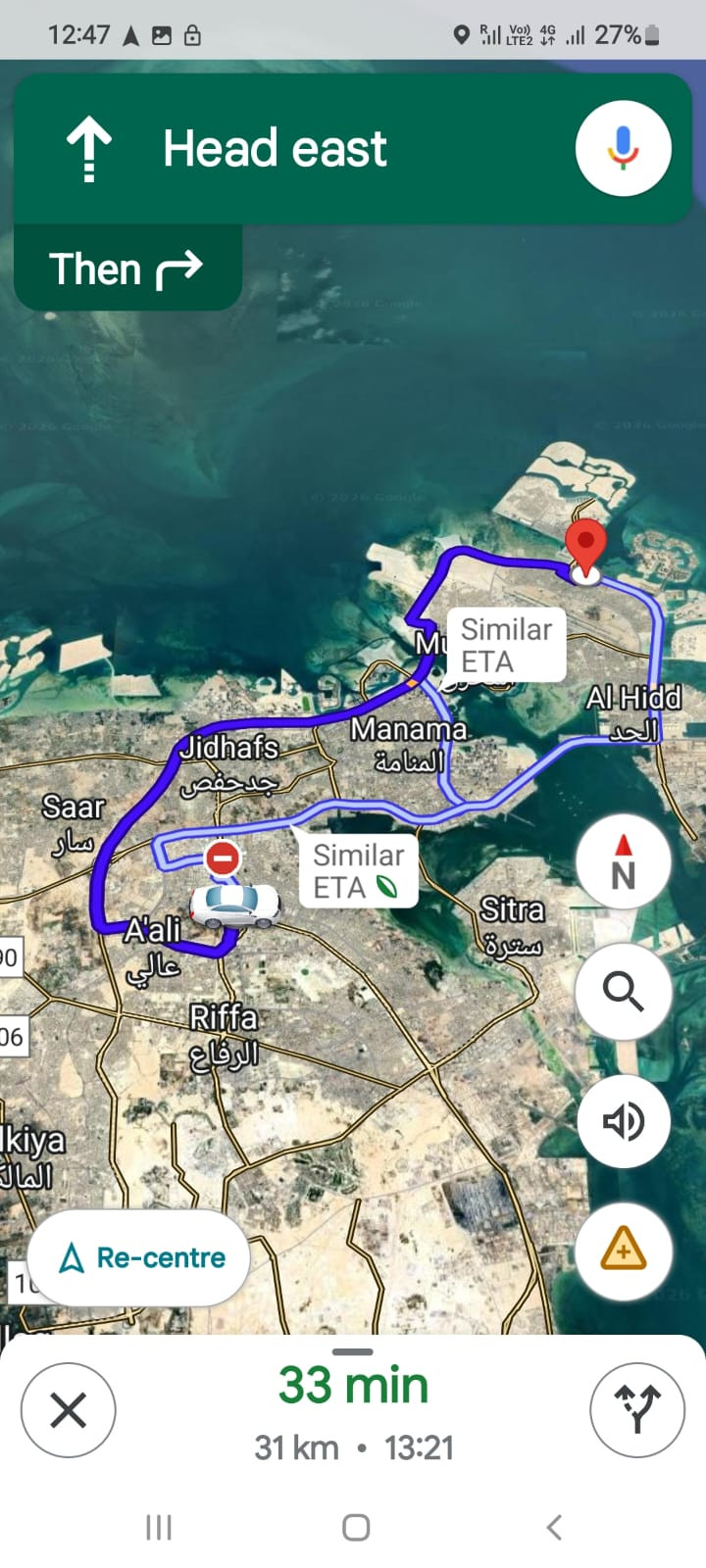Tap the compass north button
This screenshot has height=1568, width=706.
pos(623,860)
